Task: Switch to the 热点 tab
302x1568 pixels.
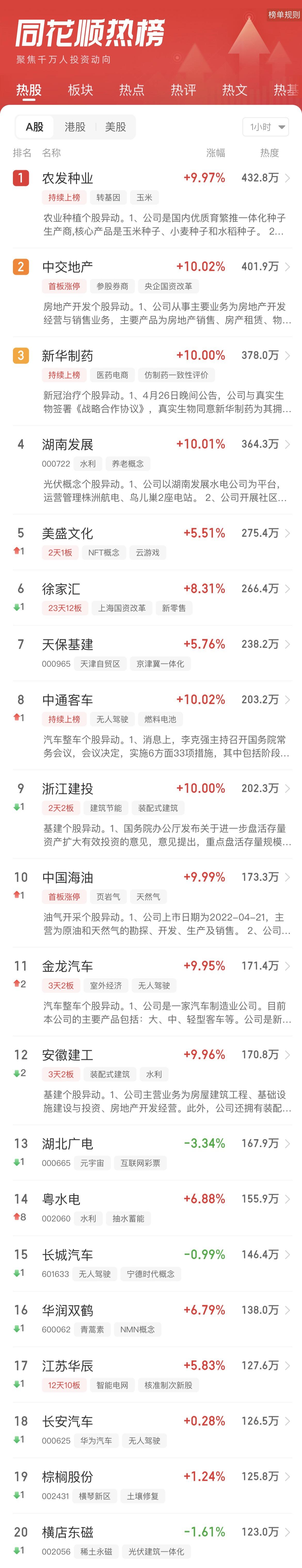Action: 132,90
